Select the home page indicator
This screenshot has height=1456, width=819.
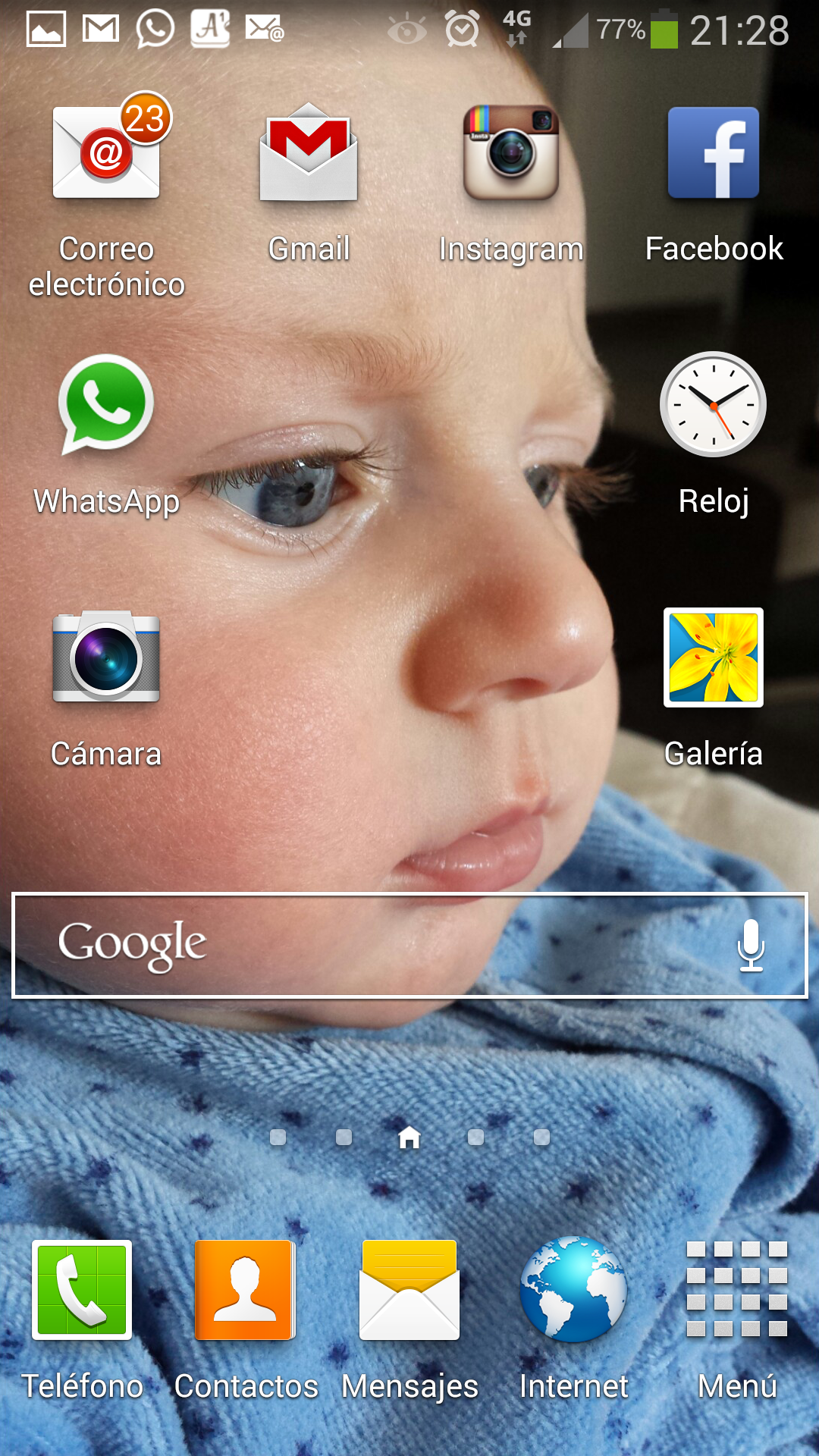click(409, 1137)
